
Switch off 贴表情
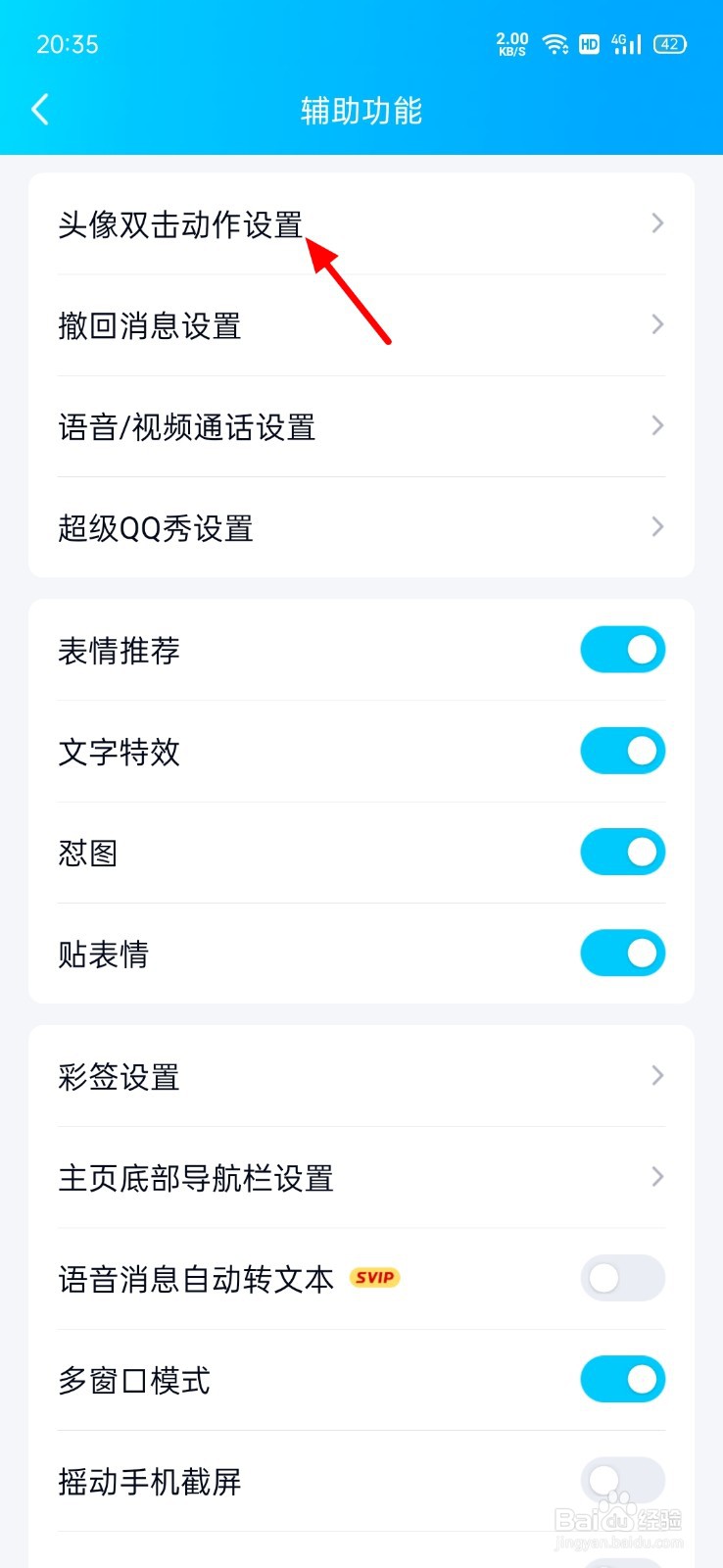point(622,954)
